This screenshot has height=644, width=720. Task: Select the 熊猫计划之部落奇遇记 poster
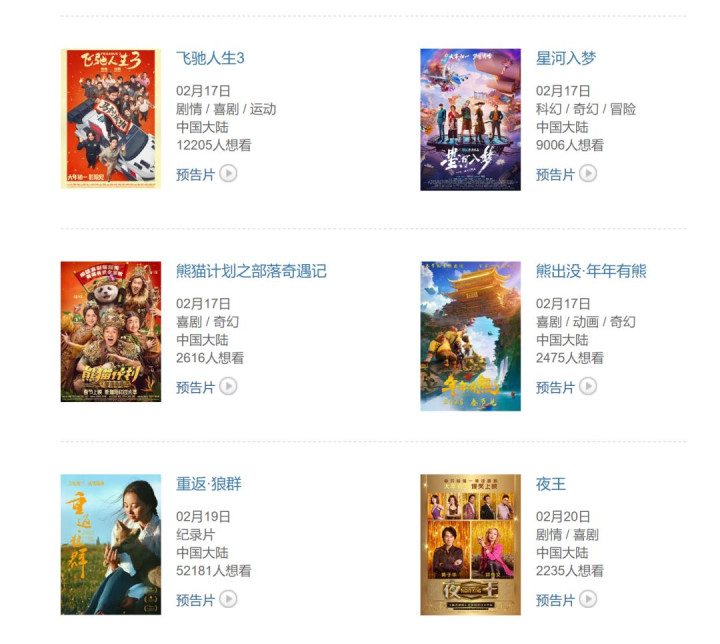coord(110,332)
